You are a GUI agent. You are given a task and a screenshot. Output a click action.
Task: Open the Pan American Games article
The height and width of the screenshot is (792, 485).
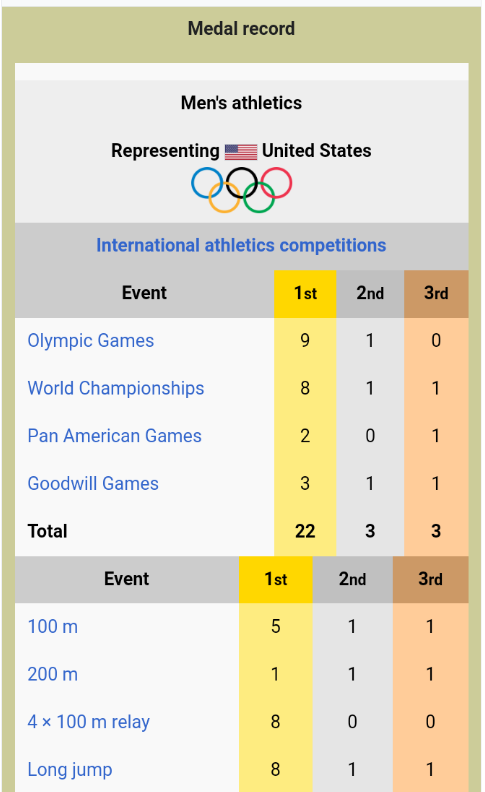(x=114, y=435)
